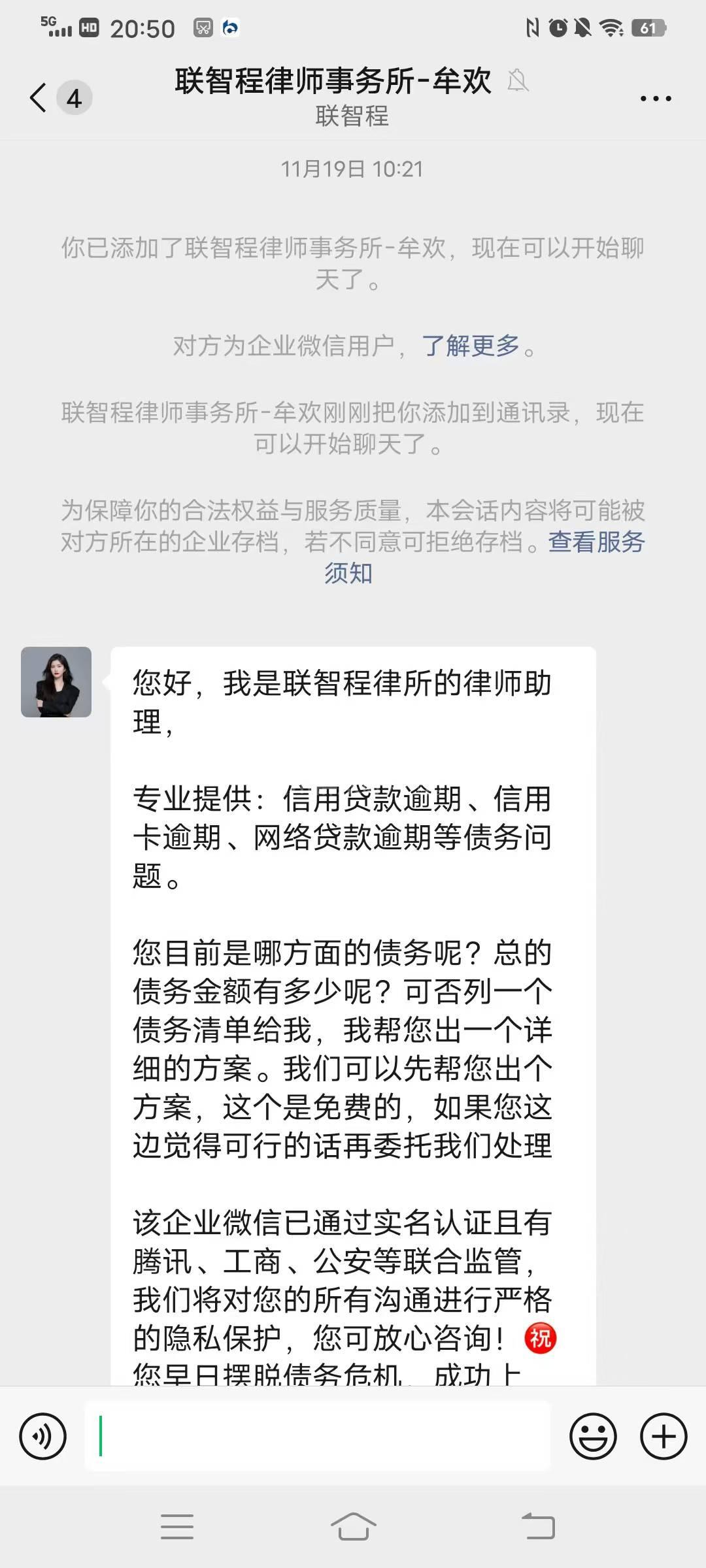Go back to the chat list

click(39, 98)
